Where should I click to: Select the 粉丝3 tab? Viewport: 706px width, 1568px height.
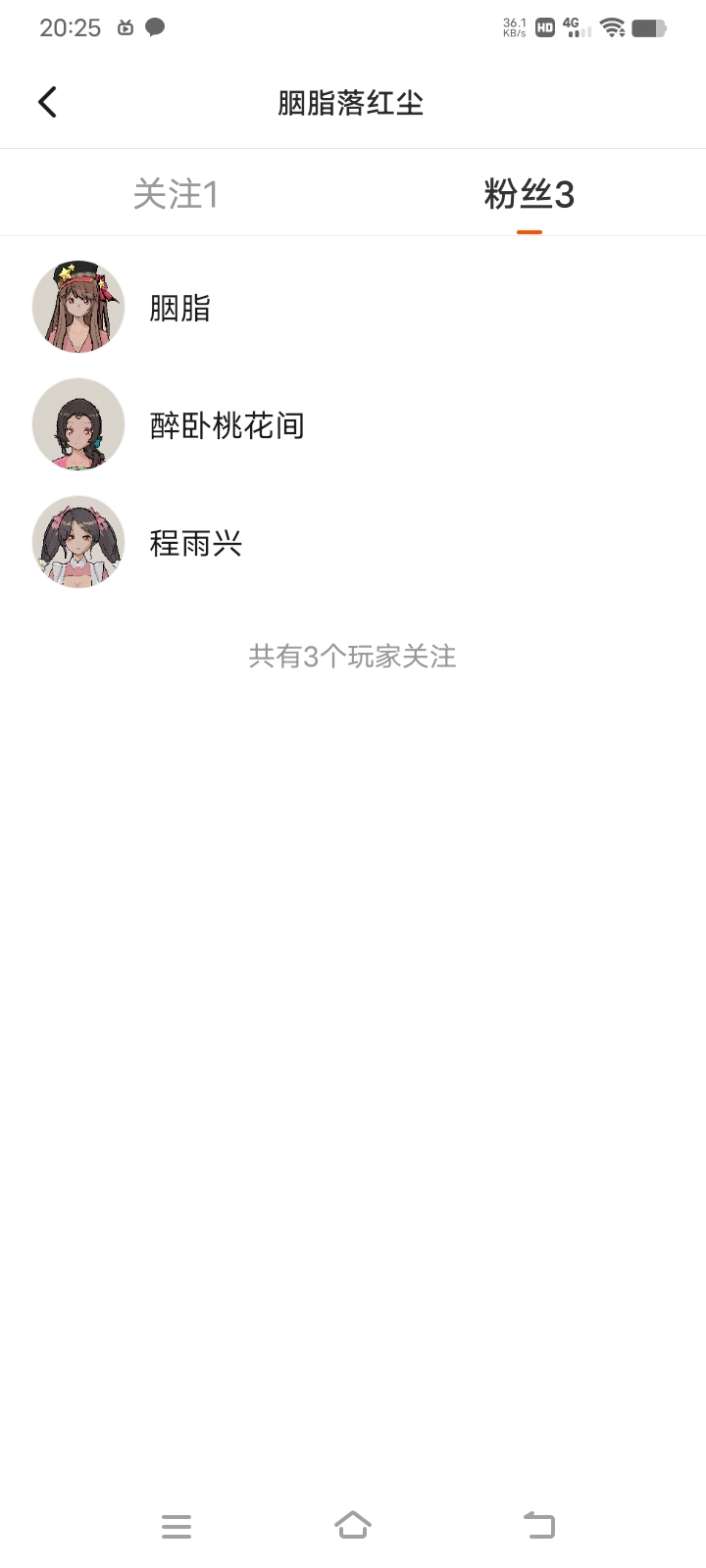529,194
